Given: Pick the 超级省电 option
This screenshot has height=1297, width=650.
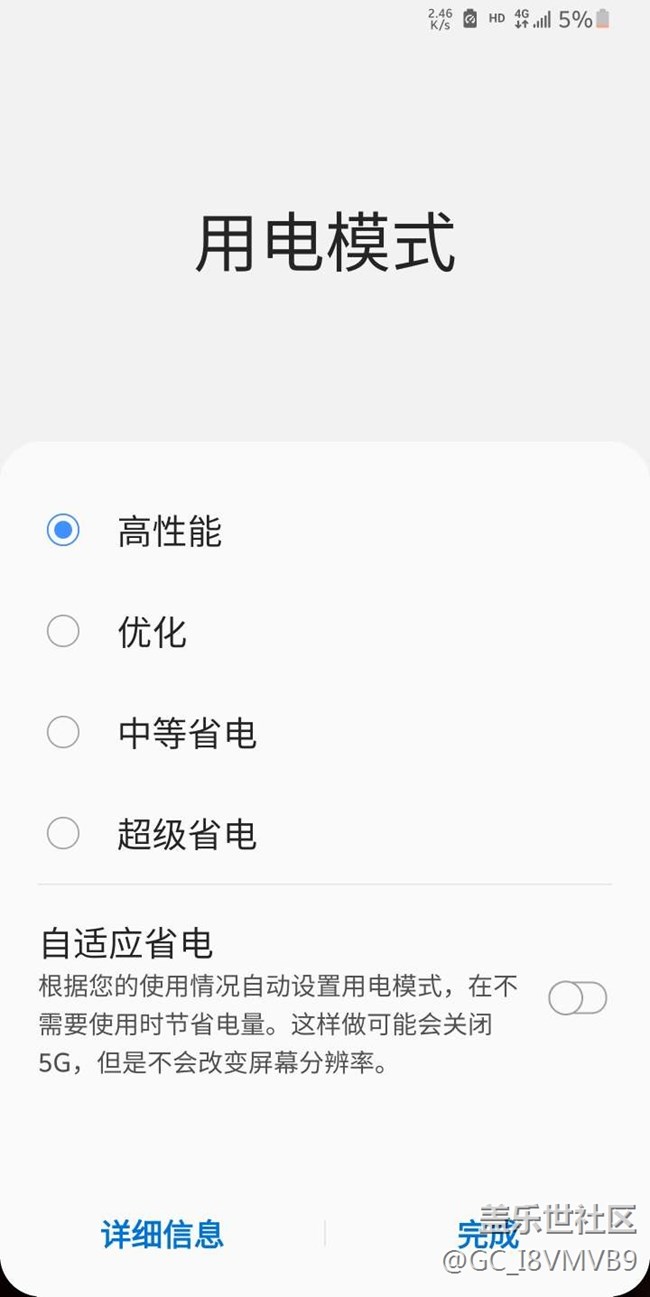Looking at the screenshot, I should 64,833.
